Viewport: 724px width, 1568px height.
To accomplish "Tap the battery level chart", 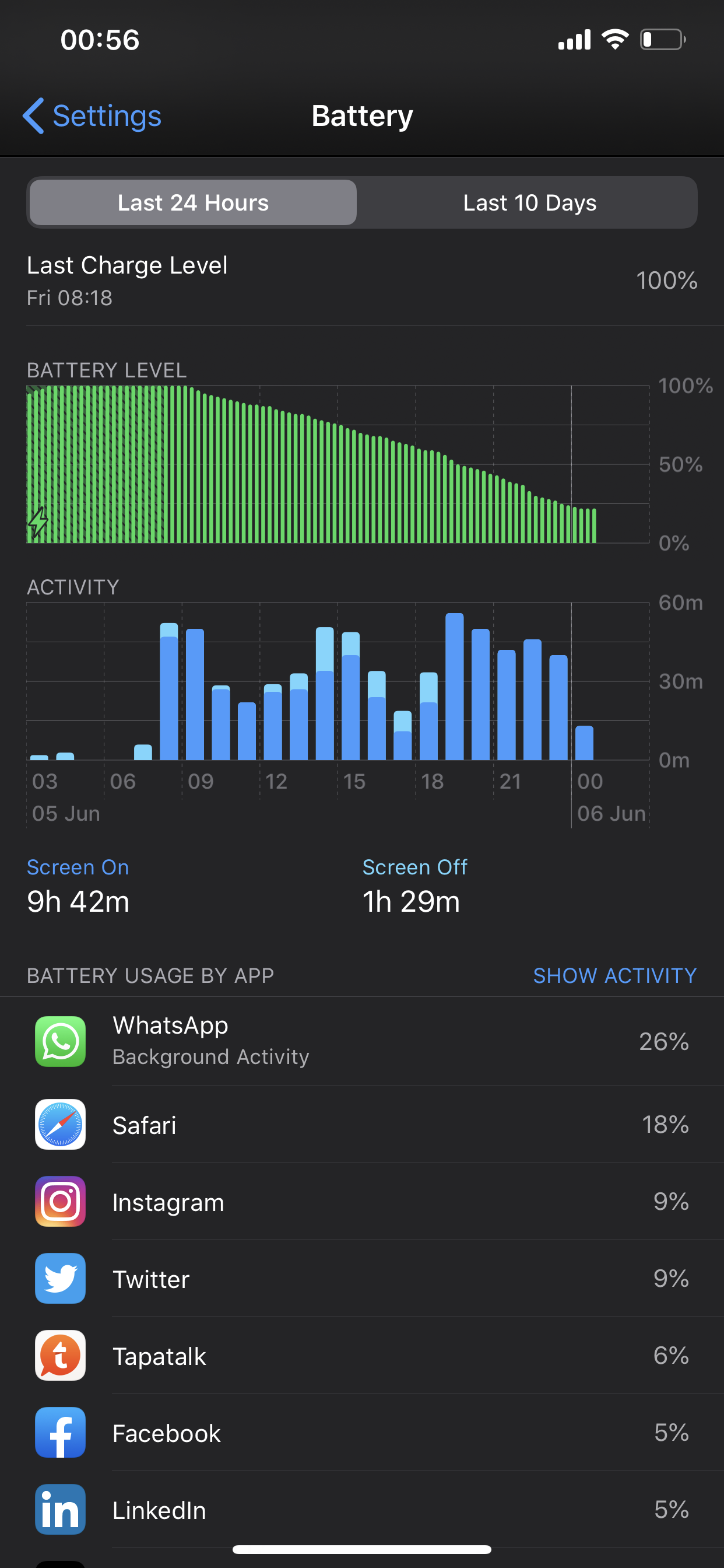I will [x=338, y=464].
